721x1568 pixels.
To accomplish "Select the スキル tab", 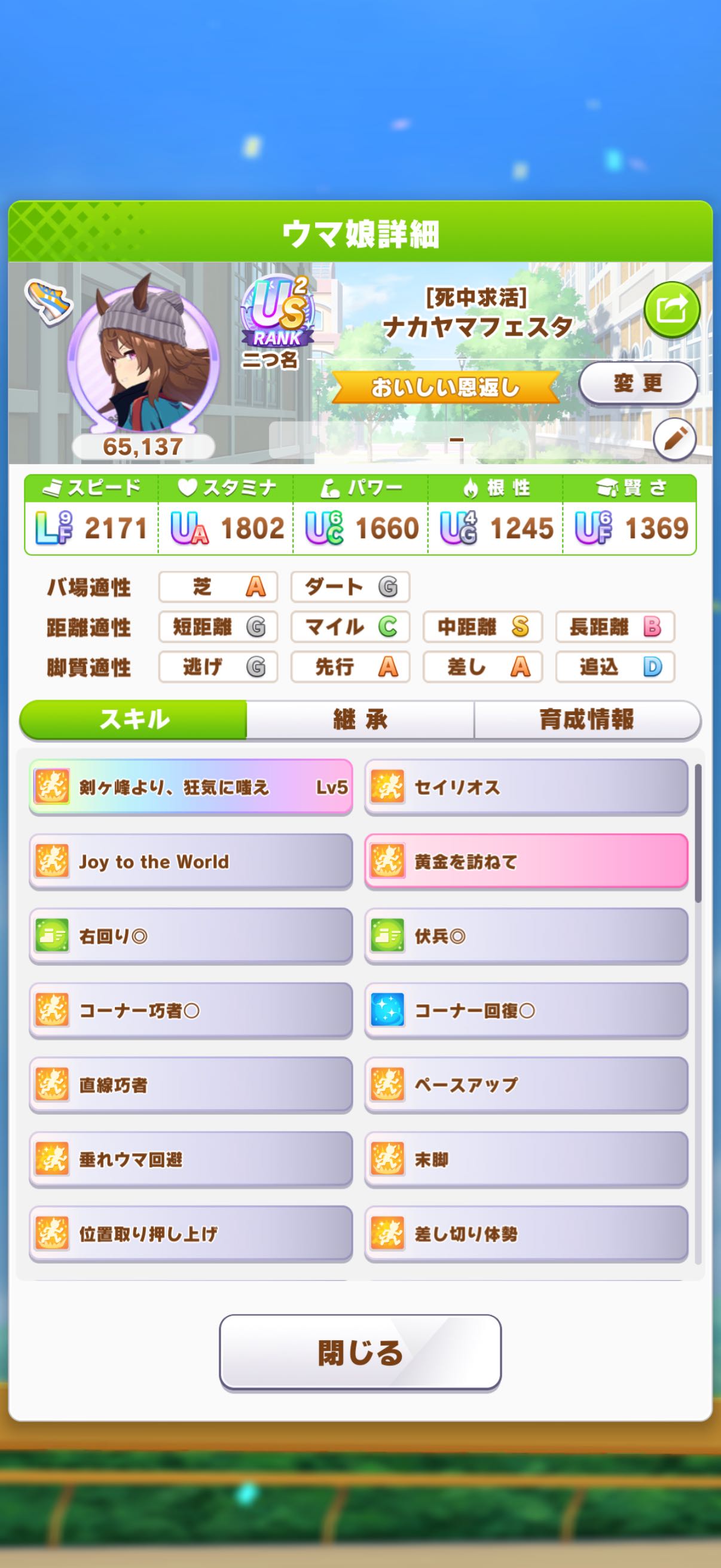I will (134, 719).
